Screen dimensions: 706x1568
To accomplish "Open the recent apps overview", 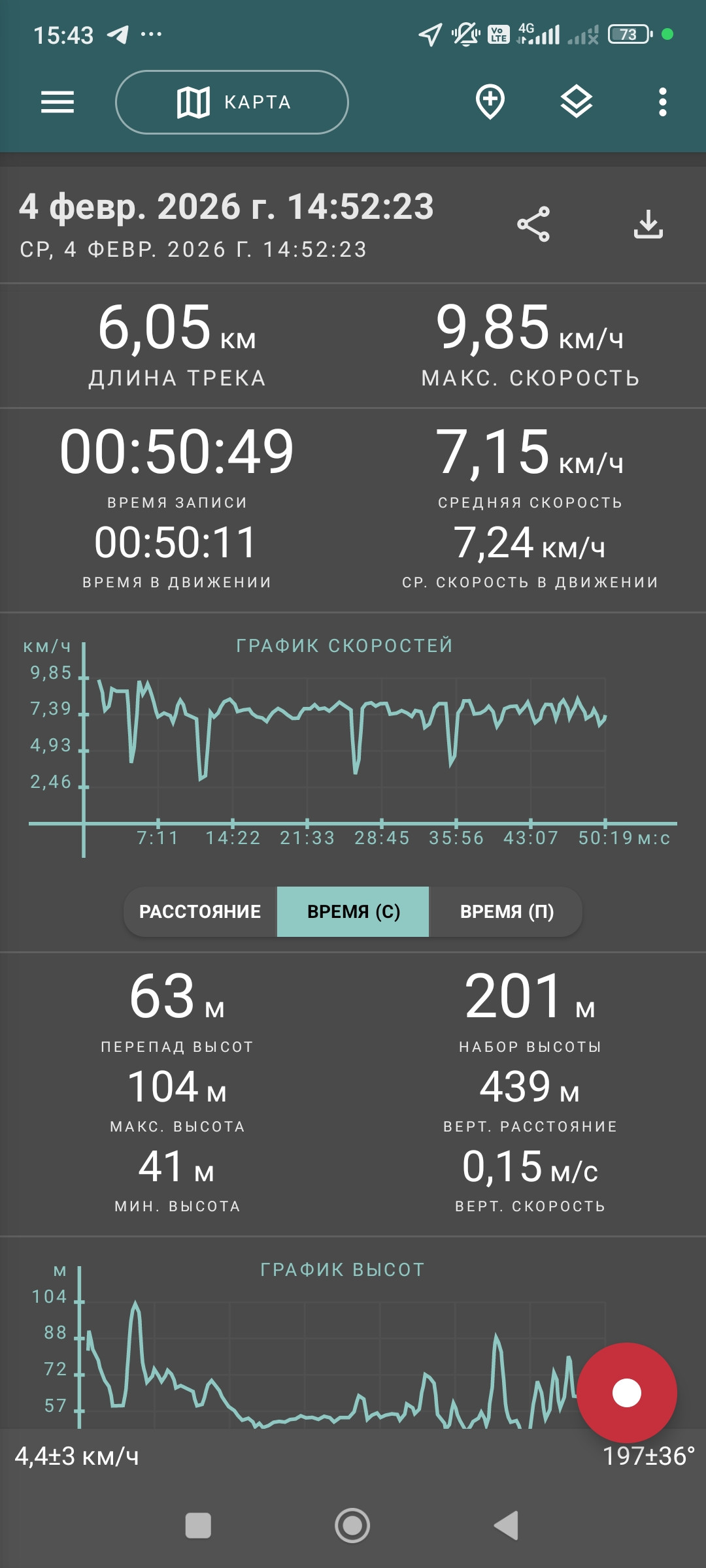I will (198, 1526).
